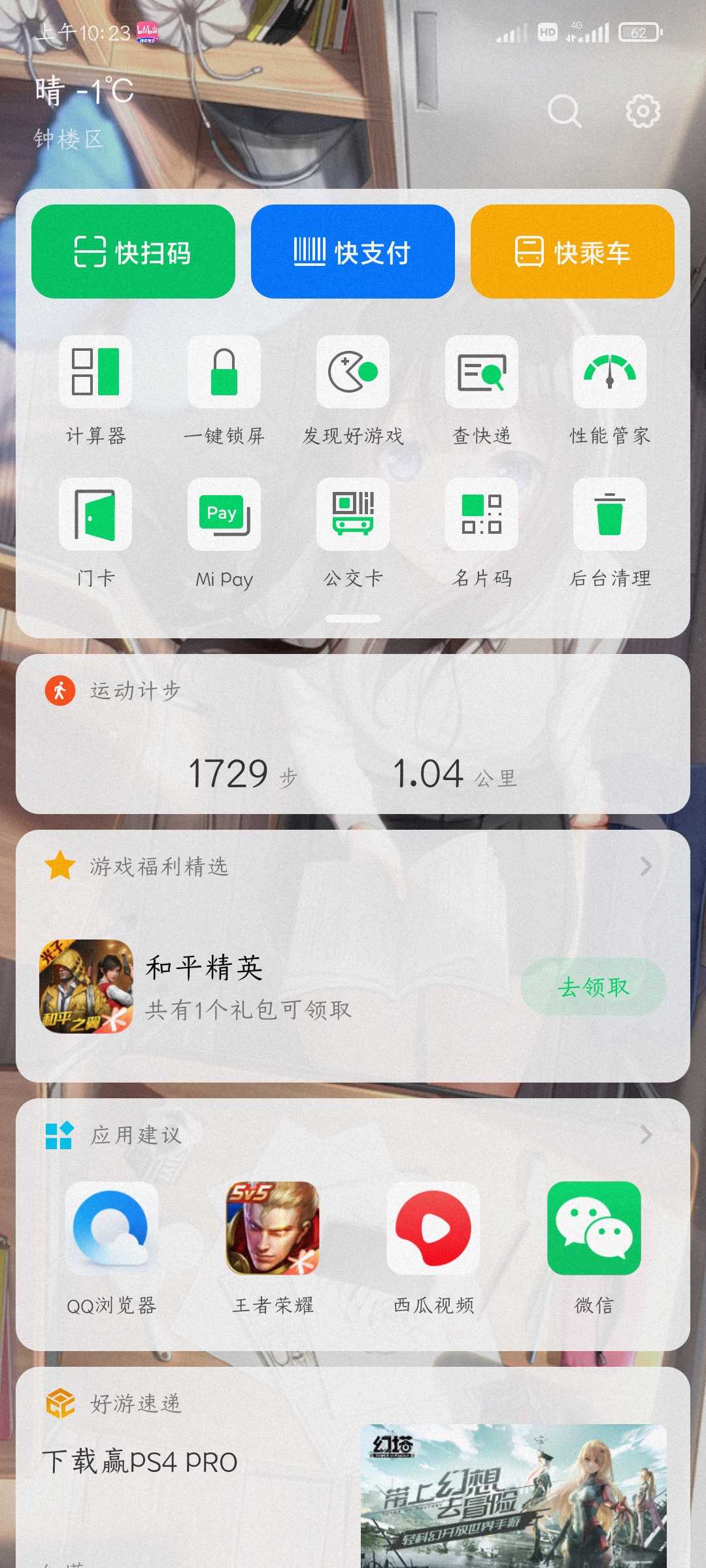Screen dimensions: 706x1568
Task: Tap the orange 快乘车 button
Action: (573, 252)
